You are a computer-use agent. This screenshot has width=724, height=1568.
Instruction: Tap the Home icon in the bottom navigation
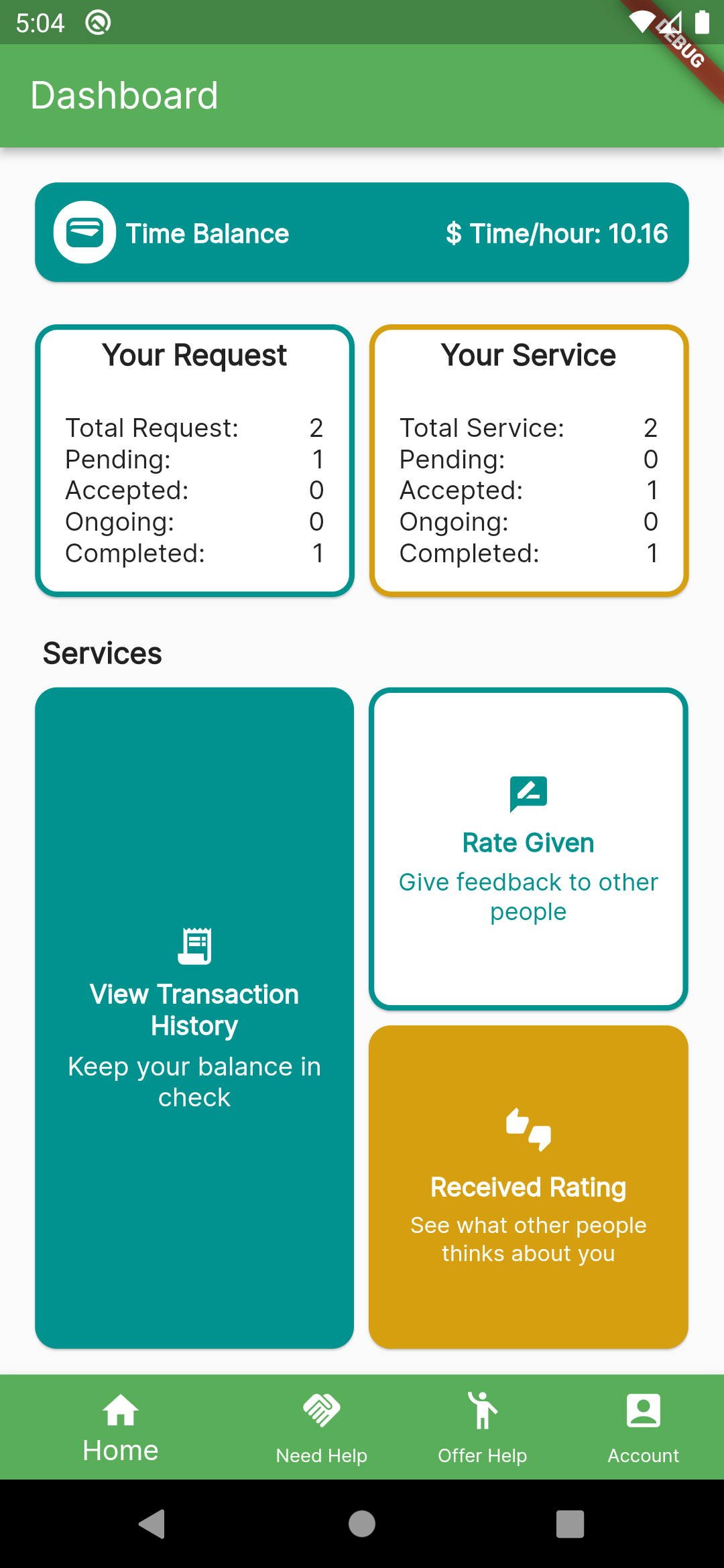pos(121,1410)
